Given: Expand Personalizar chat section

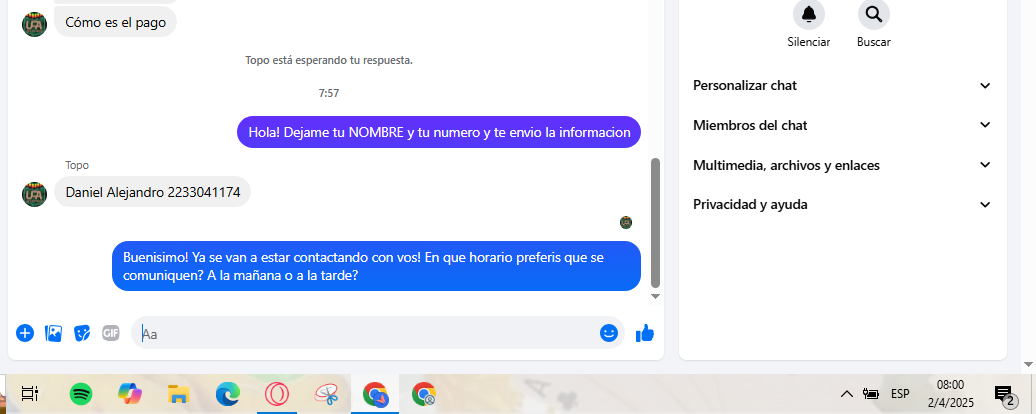Looking at the screenshot, I should pyautogui.click(x=842, y=86).
